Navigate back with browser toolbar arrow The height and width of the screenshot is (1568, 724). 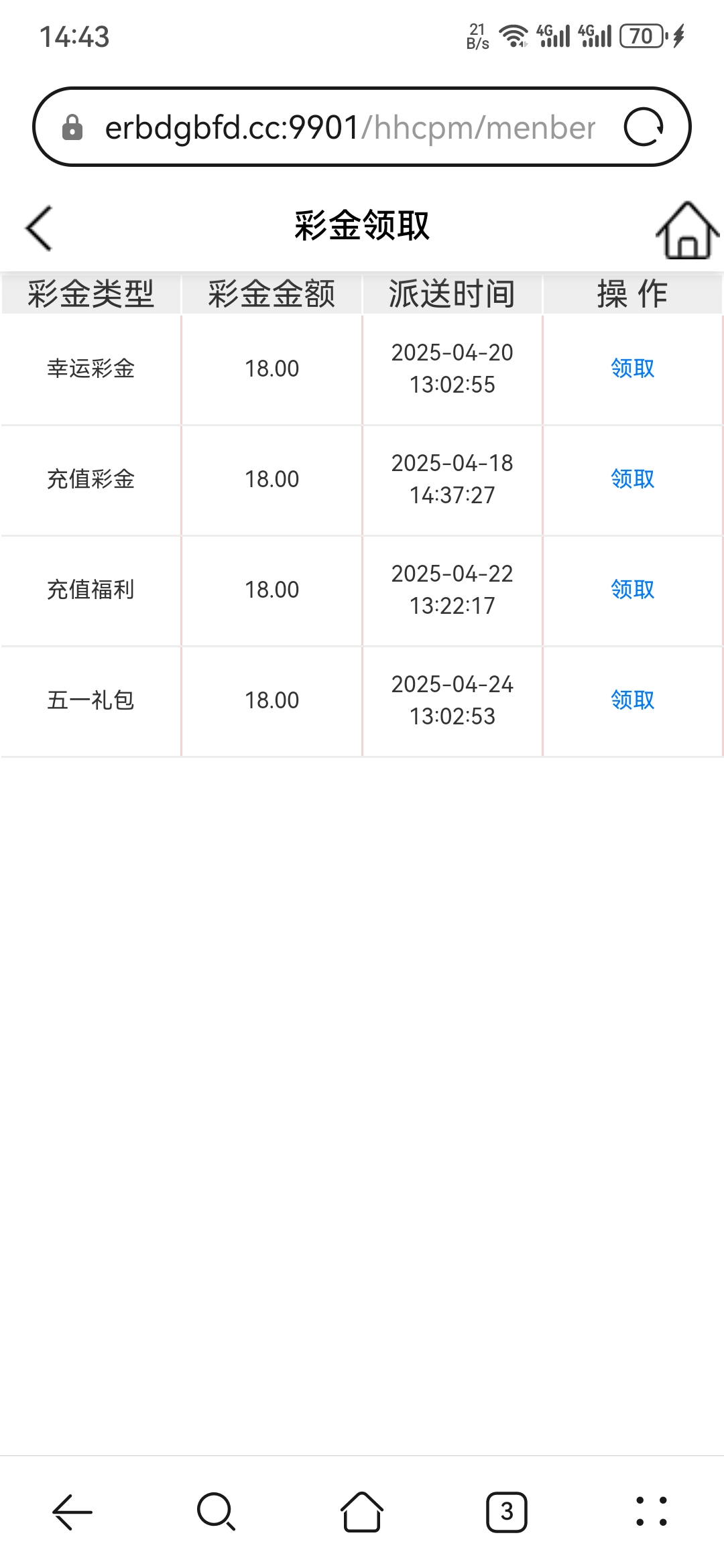(x=72, y=1512)
